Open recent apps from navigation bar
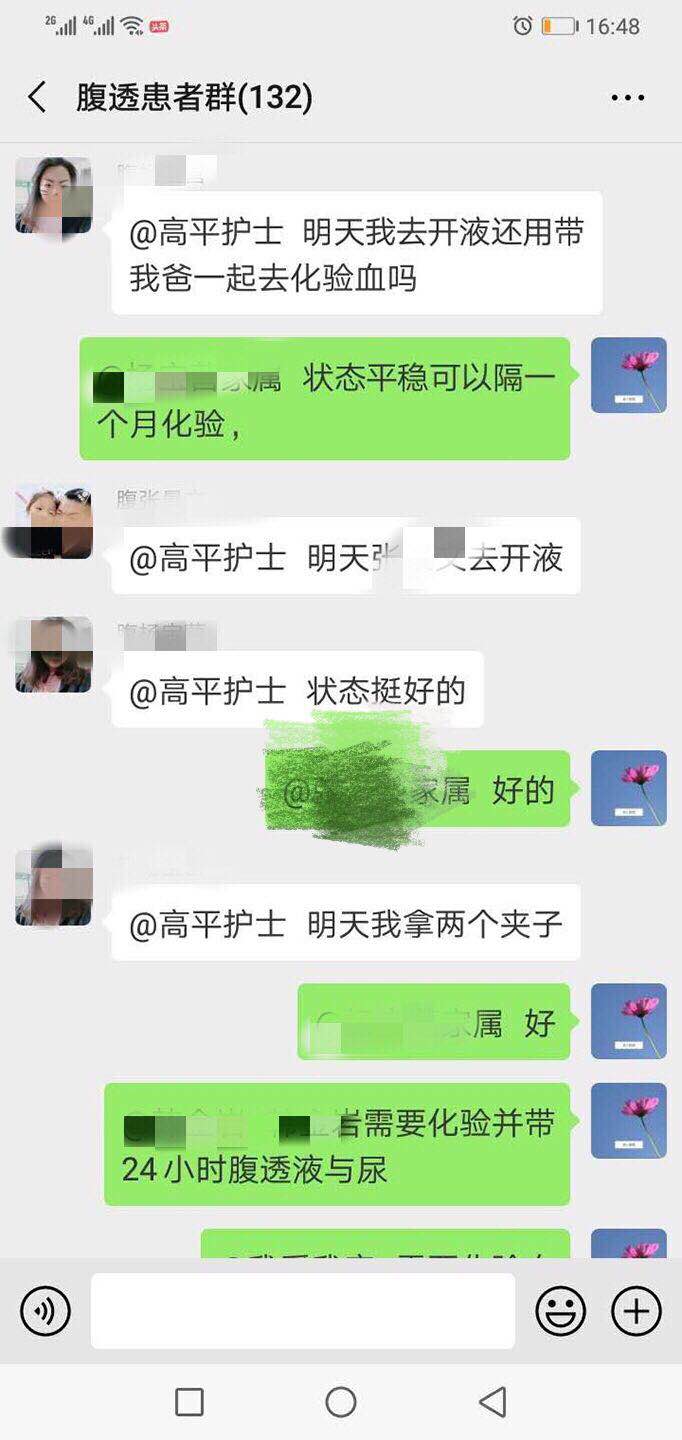Screen dimensions: 682x1440 click(189, 1402)
